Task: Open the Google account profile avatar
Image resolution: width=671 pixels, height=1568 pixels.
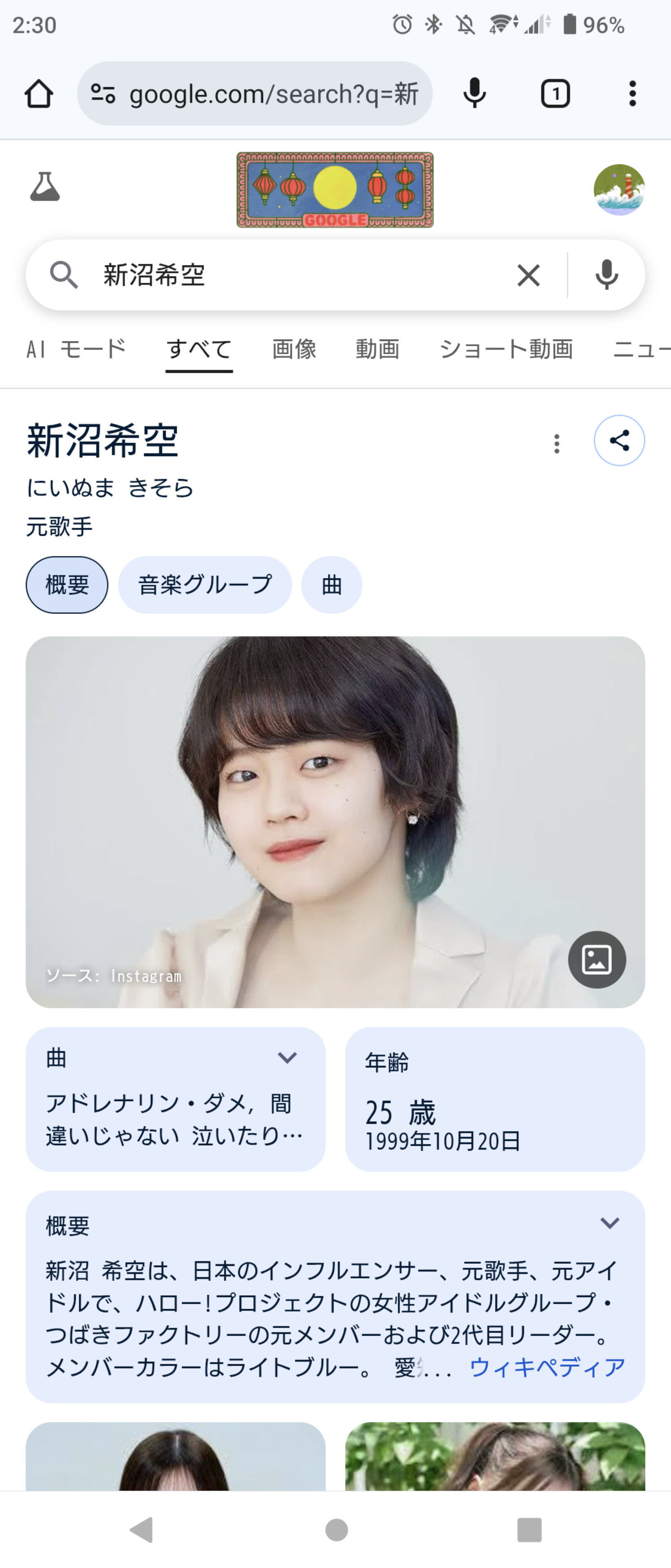Action: (x=619, y=189)
